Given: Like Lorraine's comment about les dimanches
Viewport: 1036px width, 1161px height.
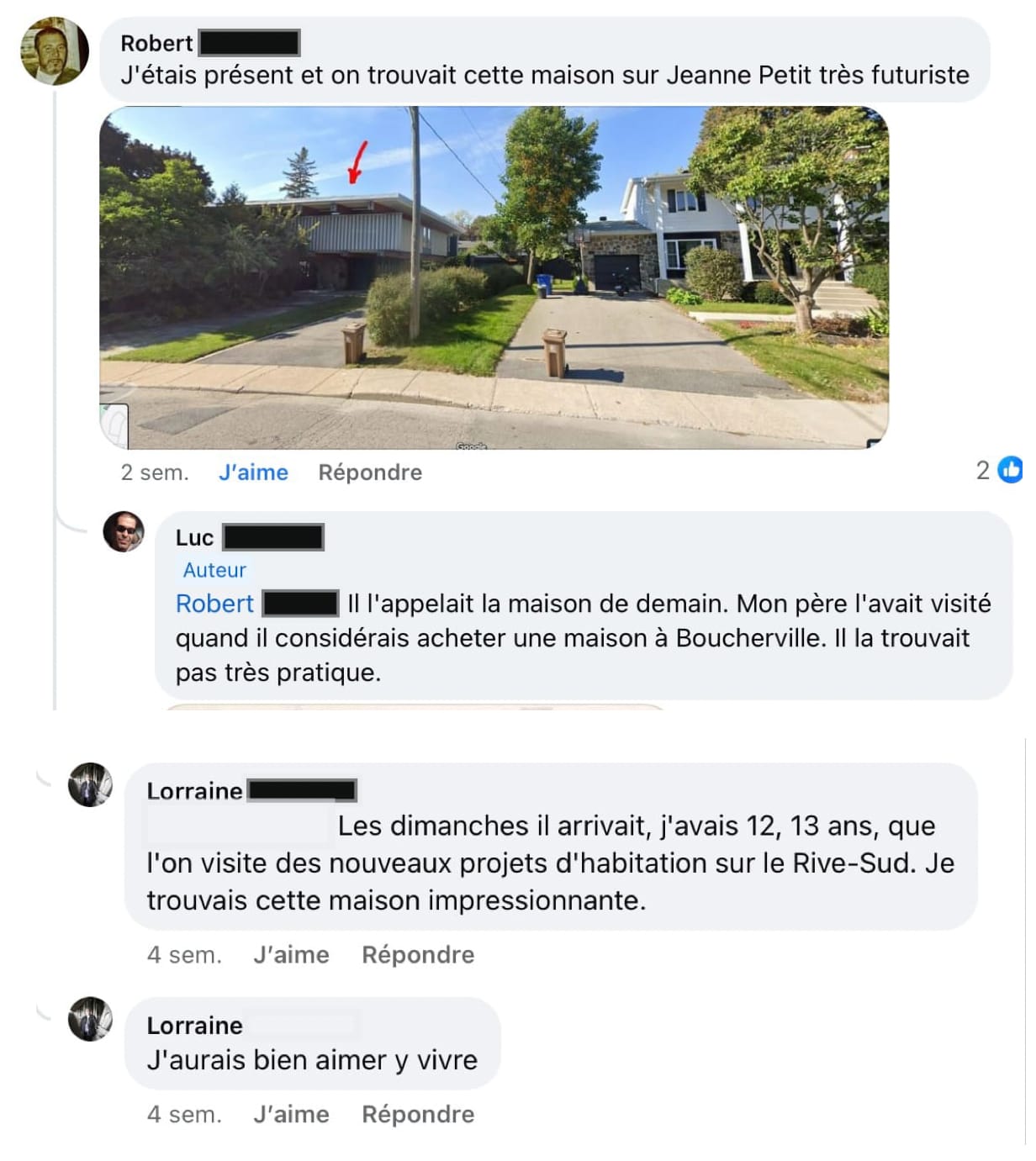Looking at the screenshot, I should click(x=291, y=955).
